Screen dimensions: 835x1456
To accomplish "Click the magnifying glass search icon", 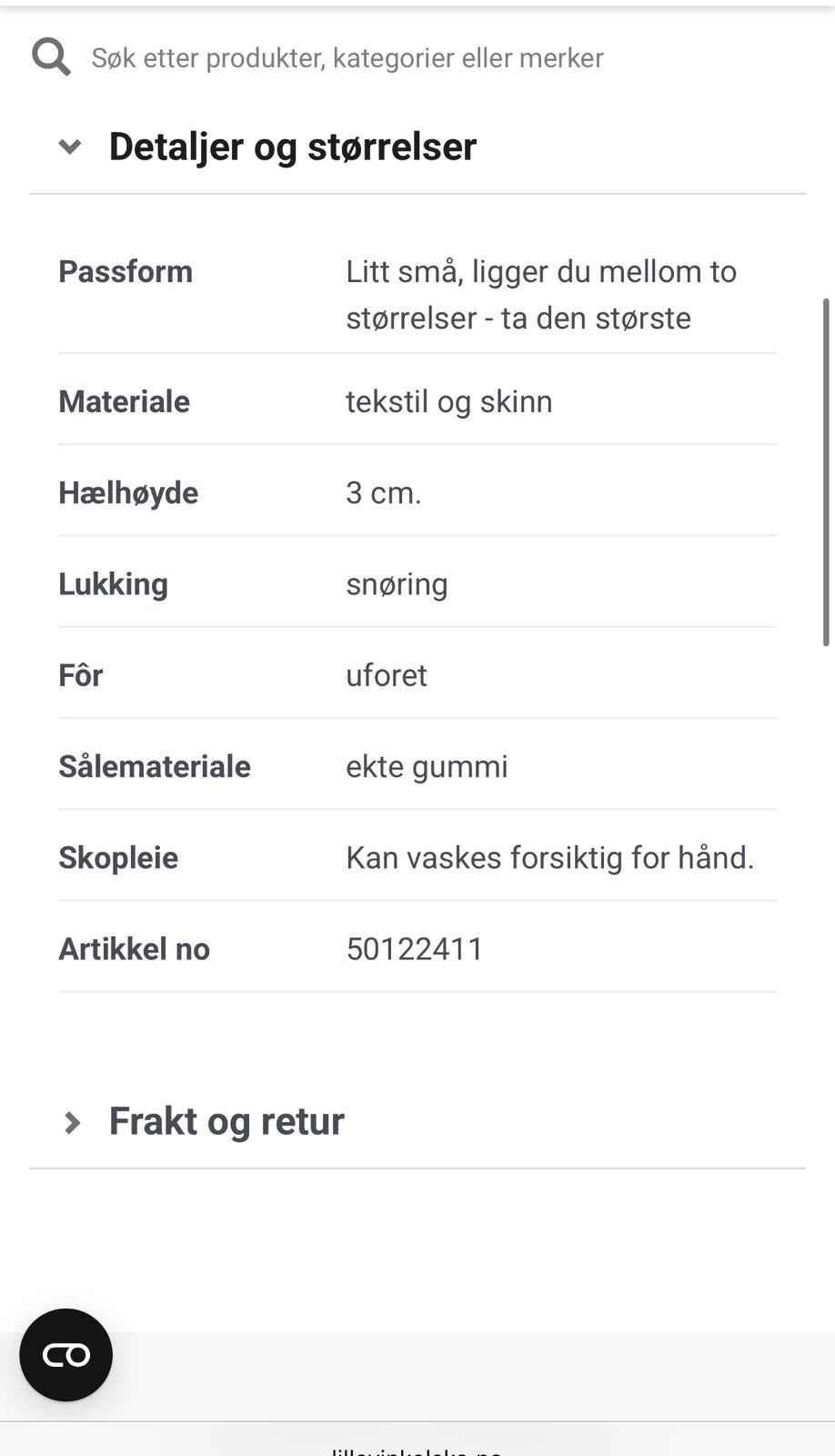I will coord(51,56).
